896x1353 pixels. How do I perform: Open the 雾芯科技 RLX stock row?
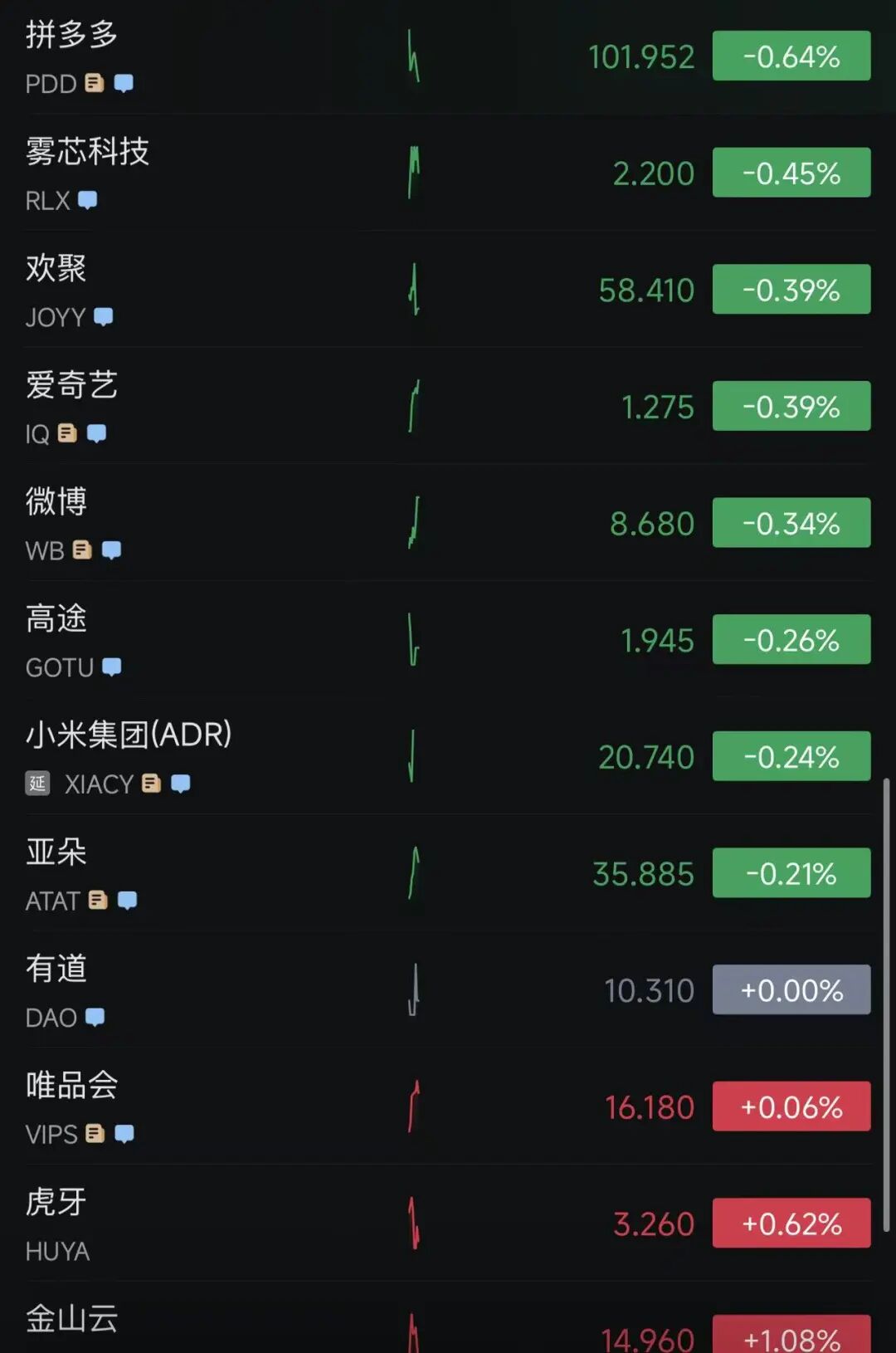pos(249,173)
